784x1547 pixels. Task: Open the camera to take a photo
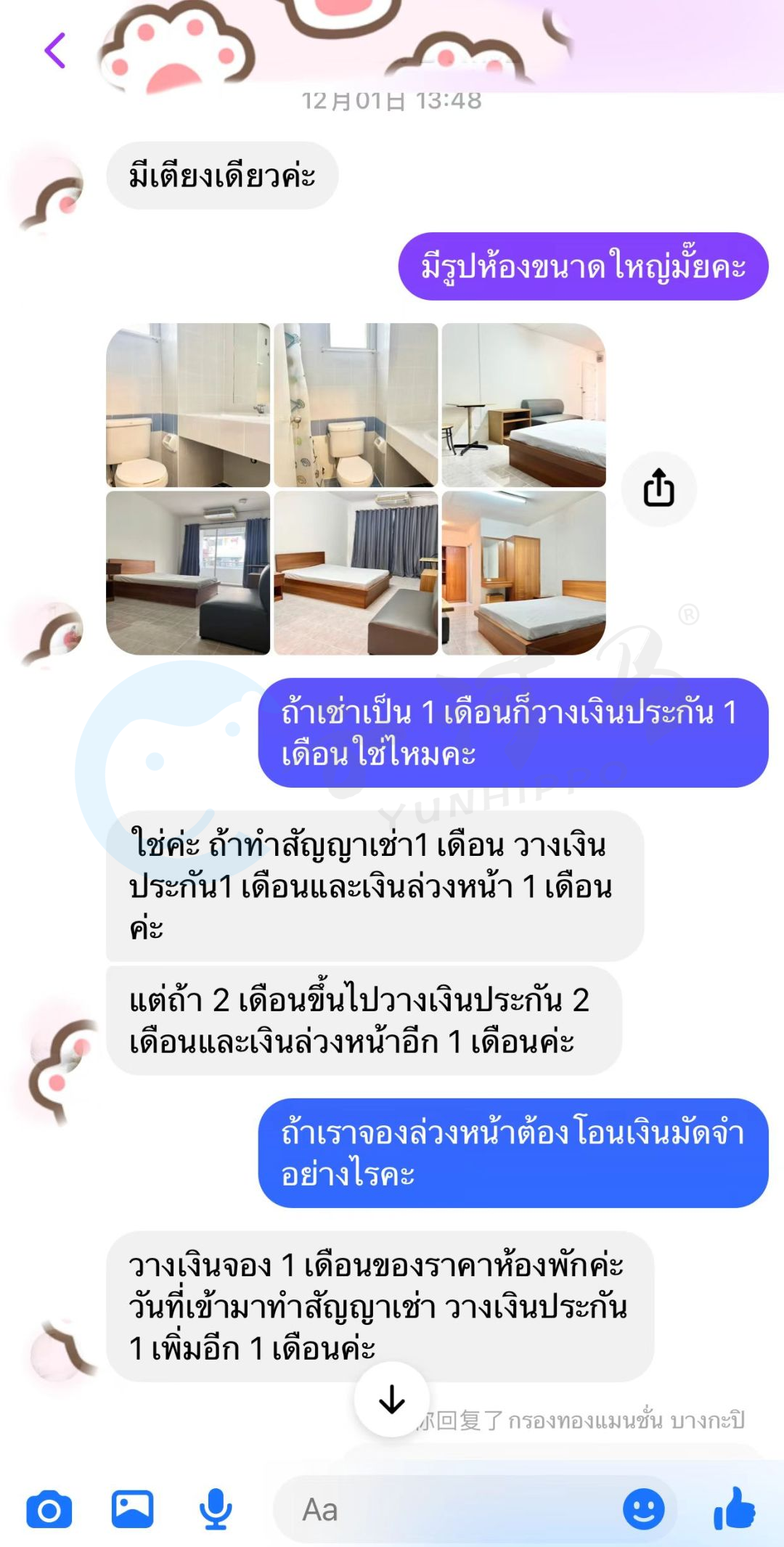(49, 1510)
